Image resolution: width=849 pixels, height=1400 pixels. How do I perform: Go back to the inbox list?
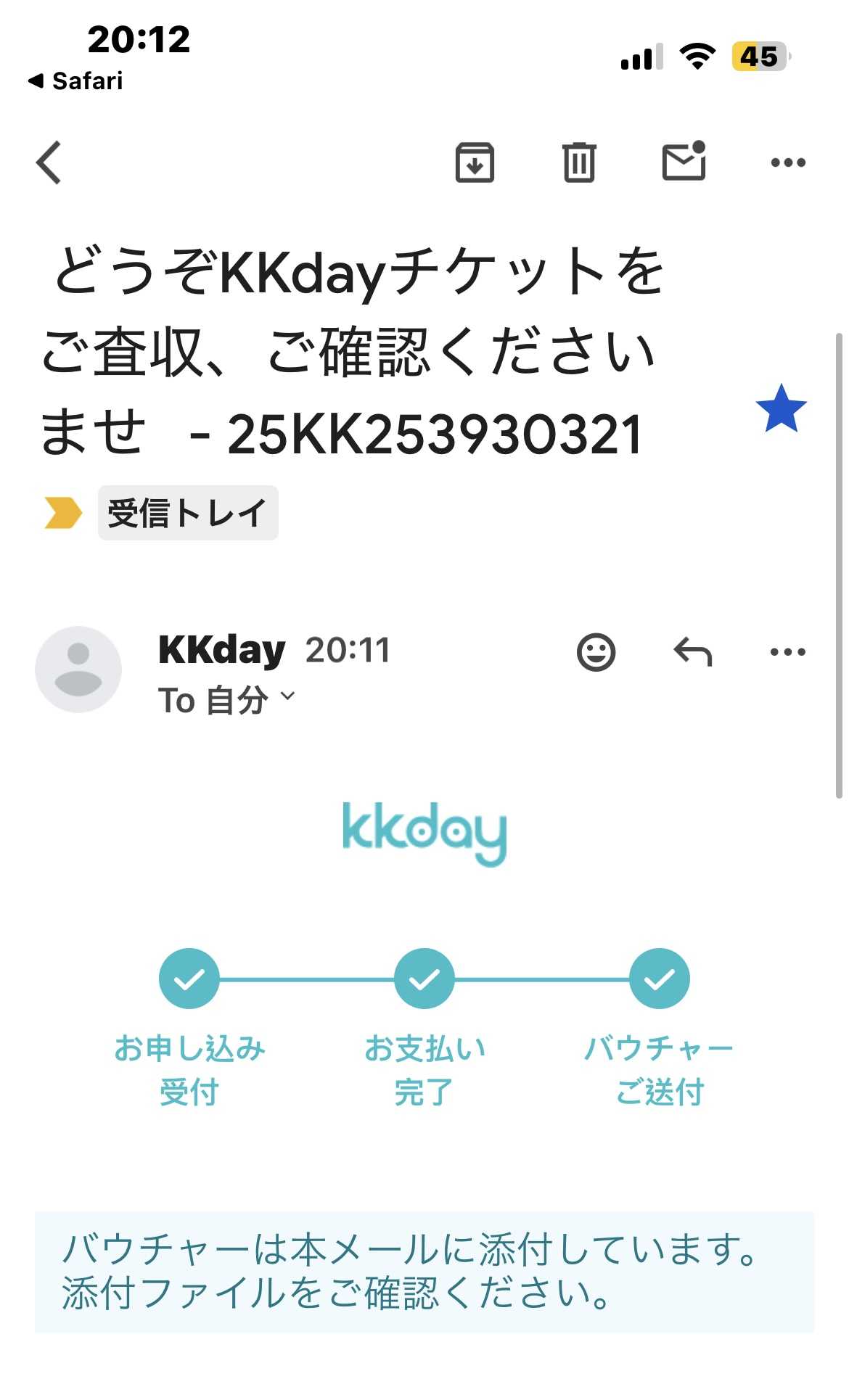point(49,162)
